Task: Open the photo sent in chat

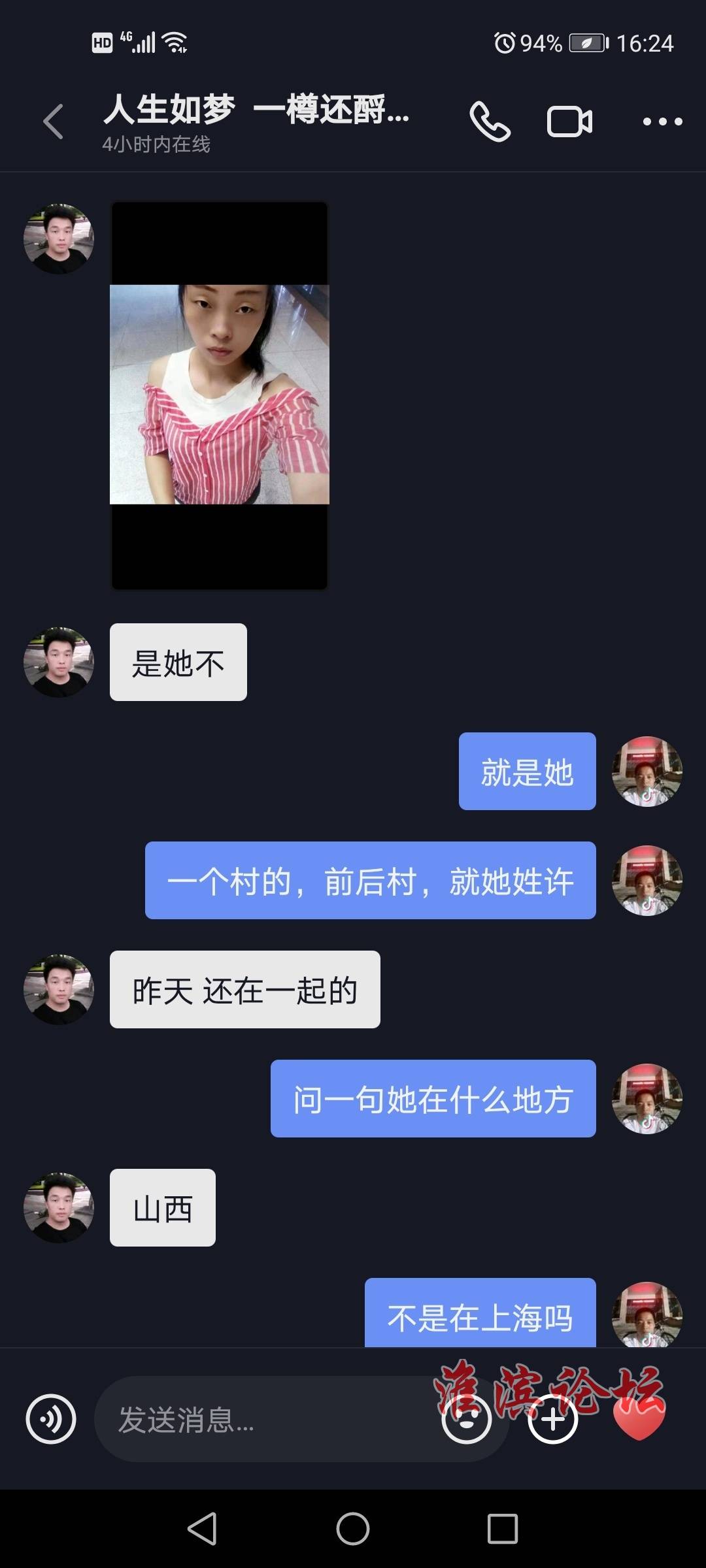Action: coord(220,395)
